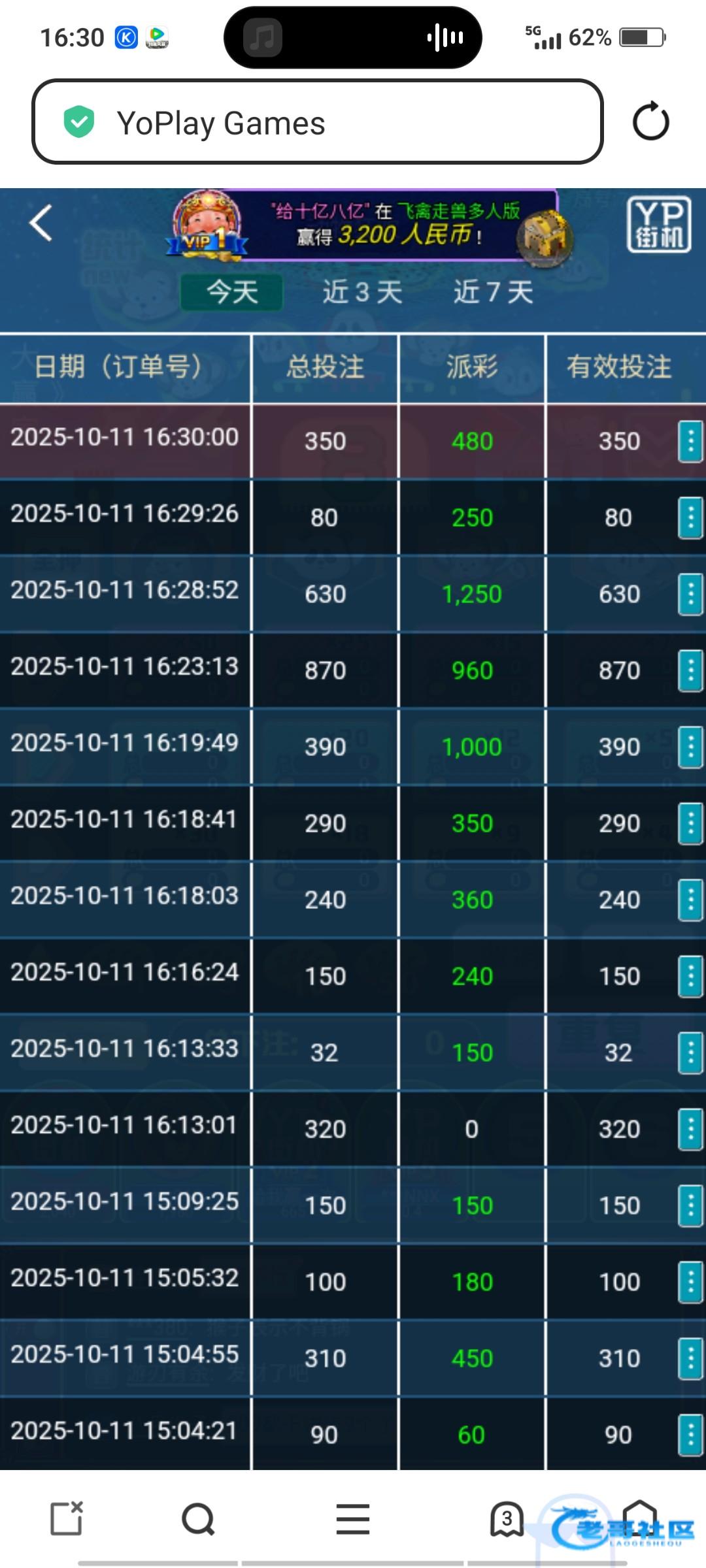Screen dimensions: 706x1568
Task: Open details menu for the 15:05:32 record
Action: tap(690, 1282)
